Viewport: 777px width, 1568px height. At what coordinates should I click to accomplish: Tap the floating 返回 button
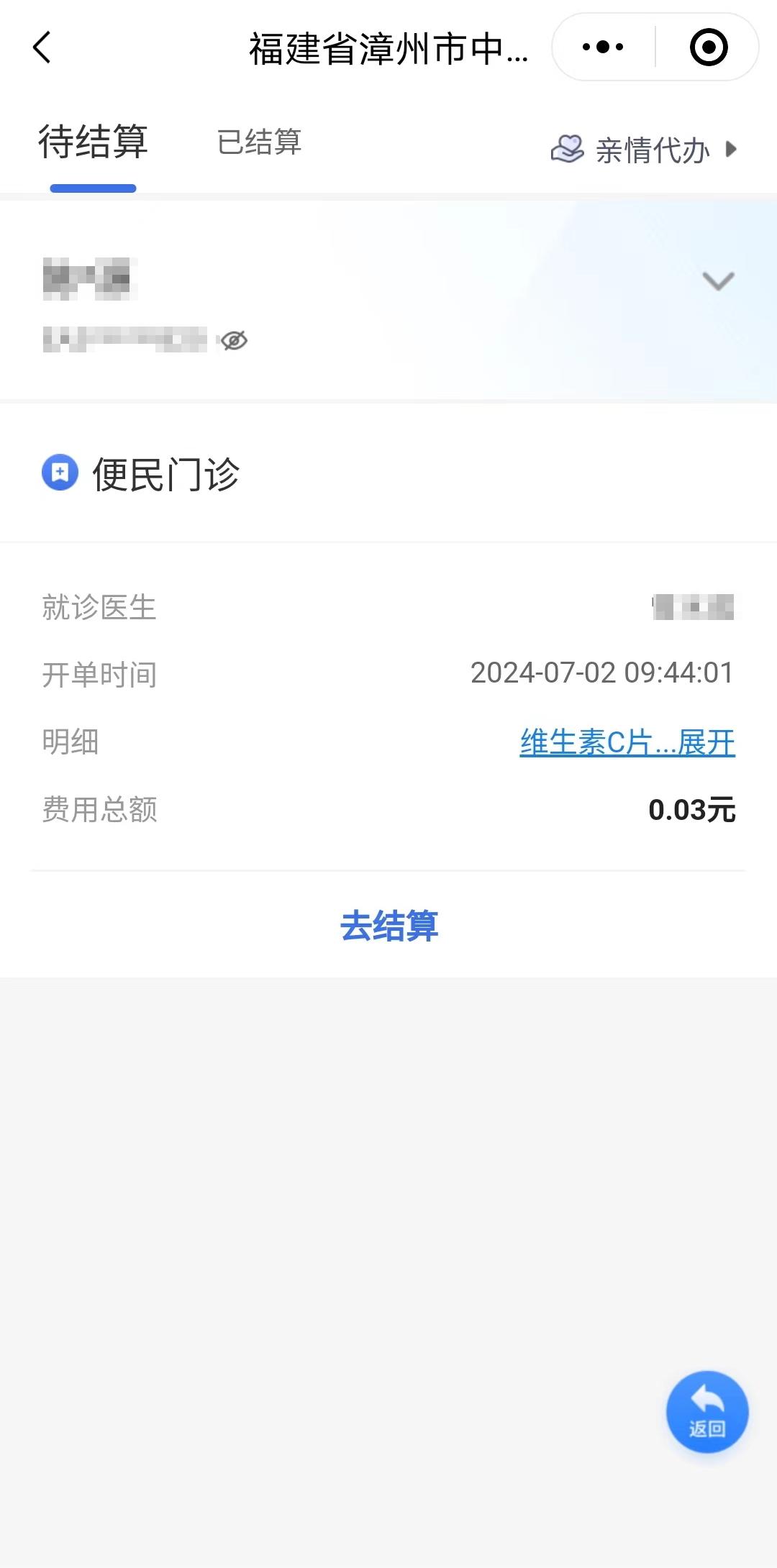(x=706, y=1411)
